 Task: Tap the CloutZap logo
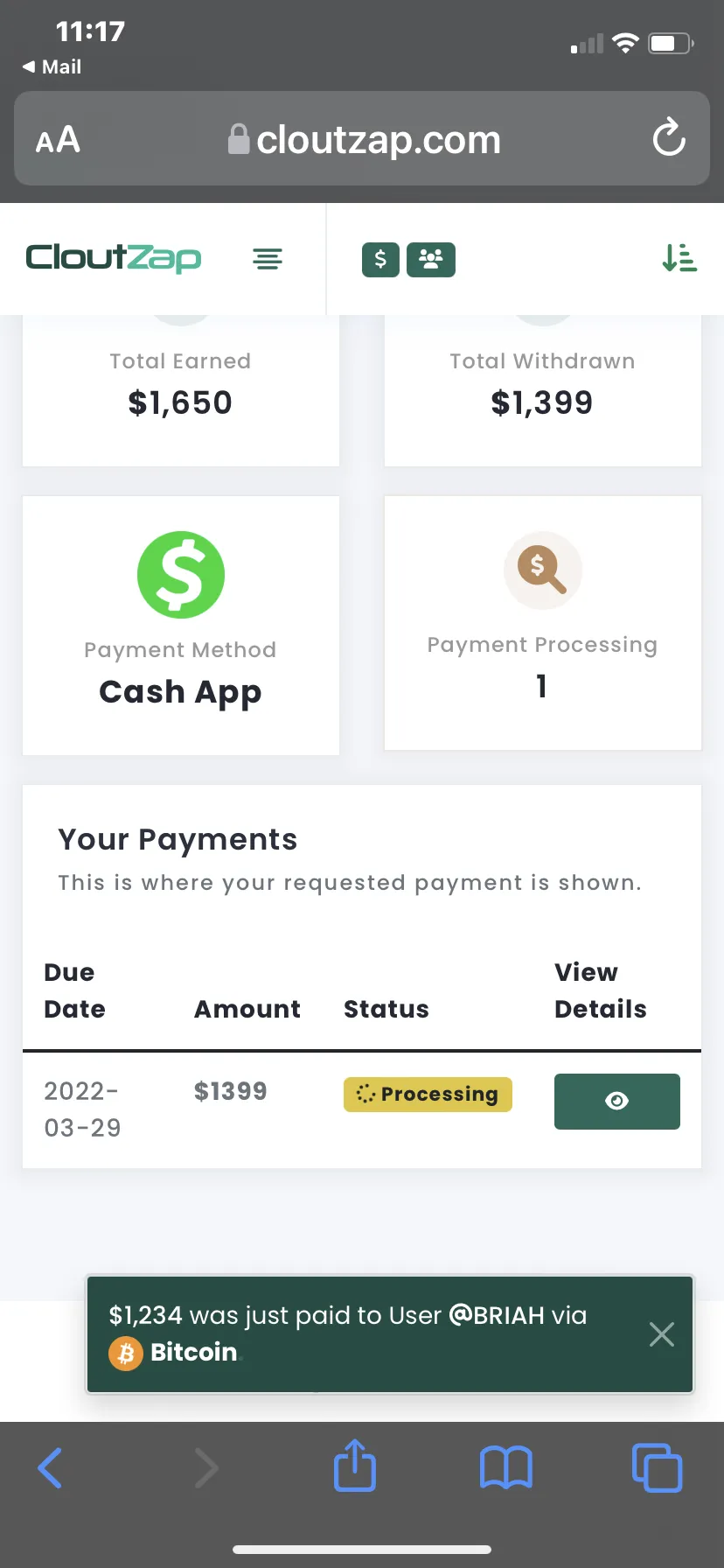click(114, 258)
